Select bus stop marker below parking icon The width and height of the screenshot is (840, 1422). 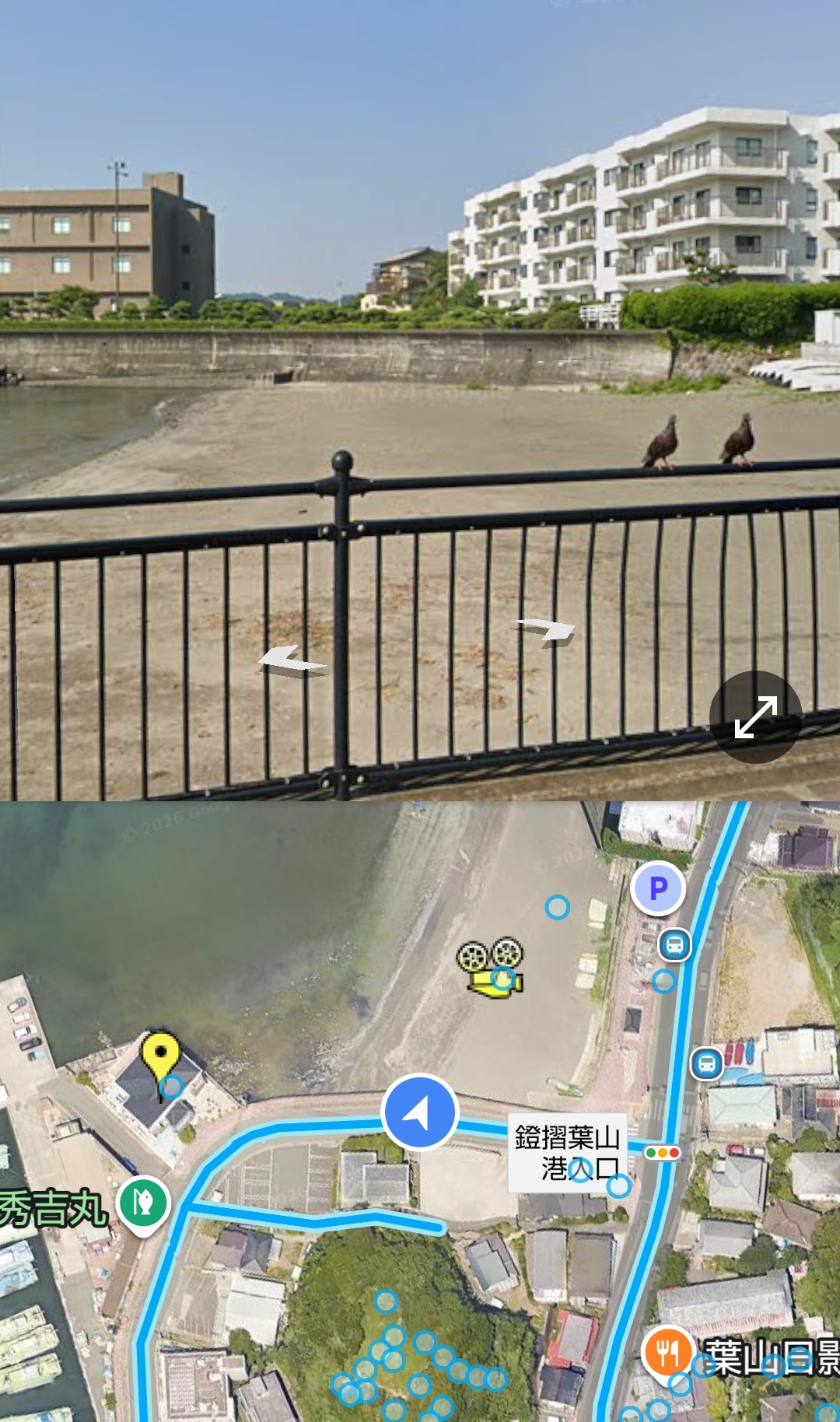(674, 945)
